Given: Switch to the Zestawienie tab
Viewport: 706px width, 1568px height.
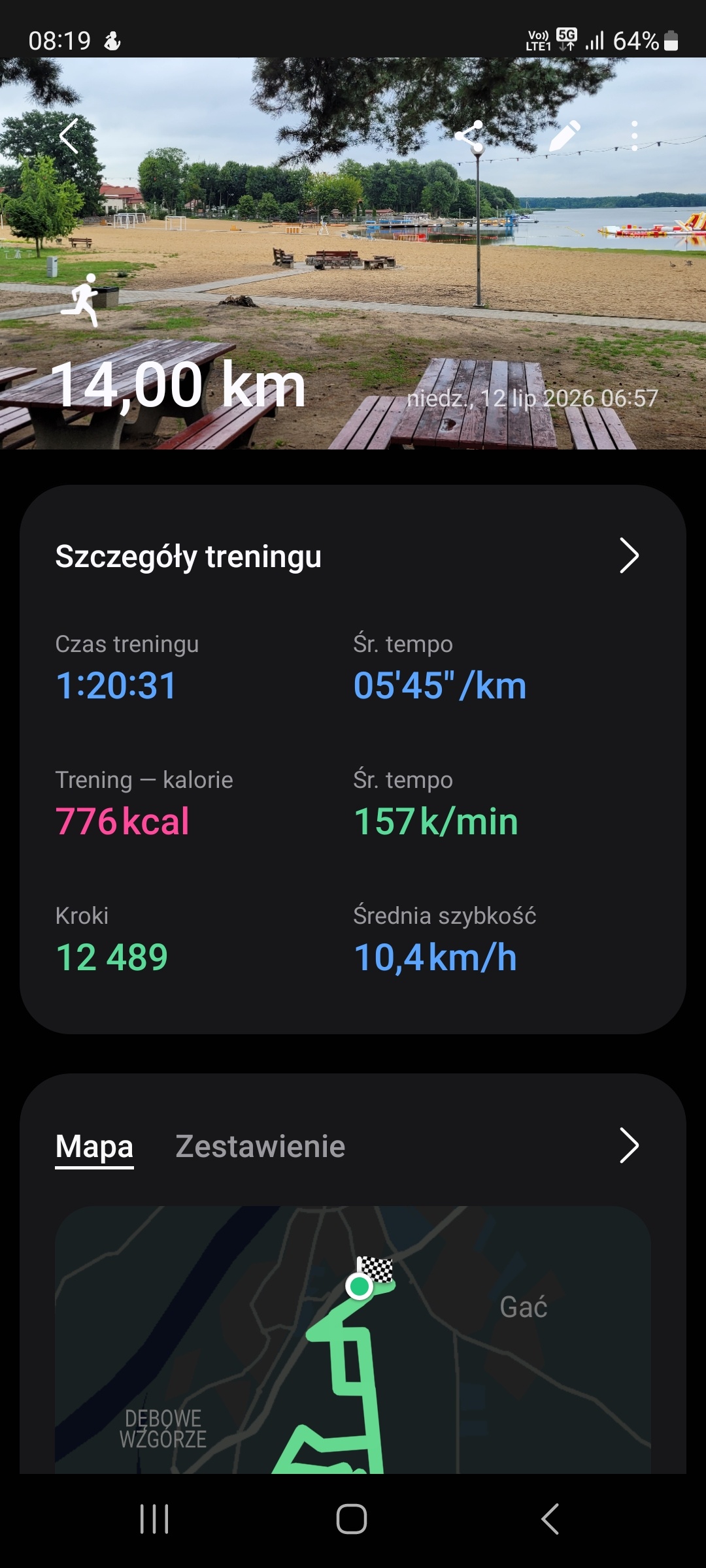Looking at the screenshot, I should [x=260, y=1147].
